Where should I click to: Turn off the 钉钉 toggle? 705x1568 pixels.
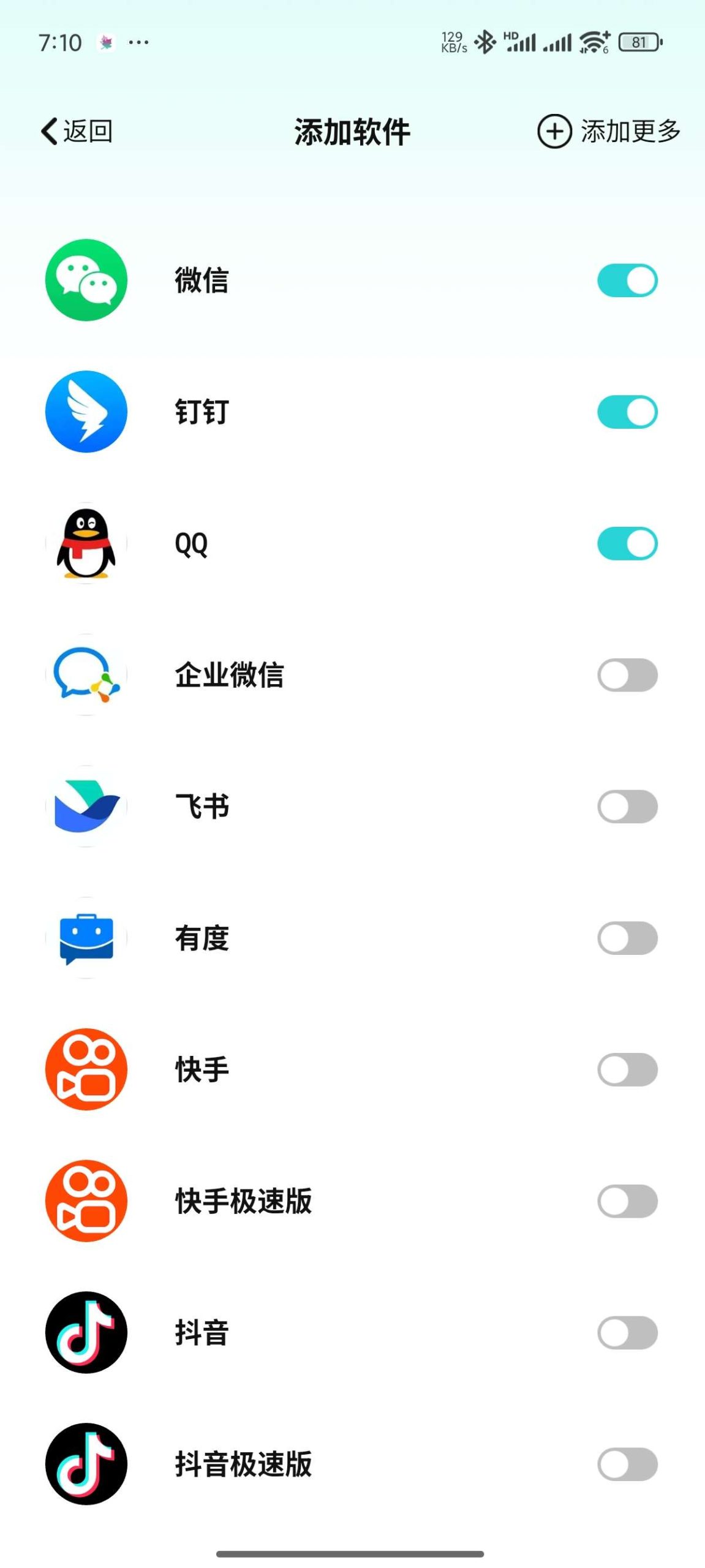(626, 412)
